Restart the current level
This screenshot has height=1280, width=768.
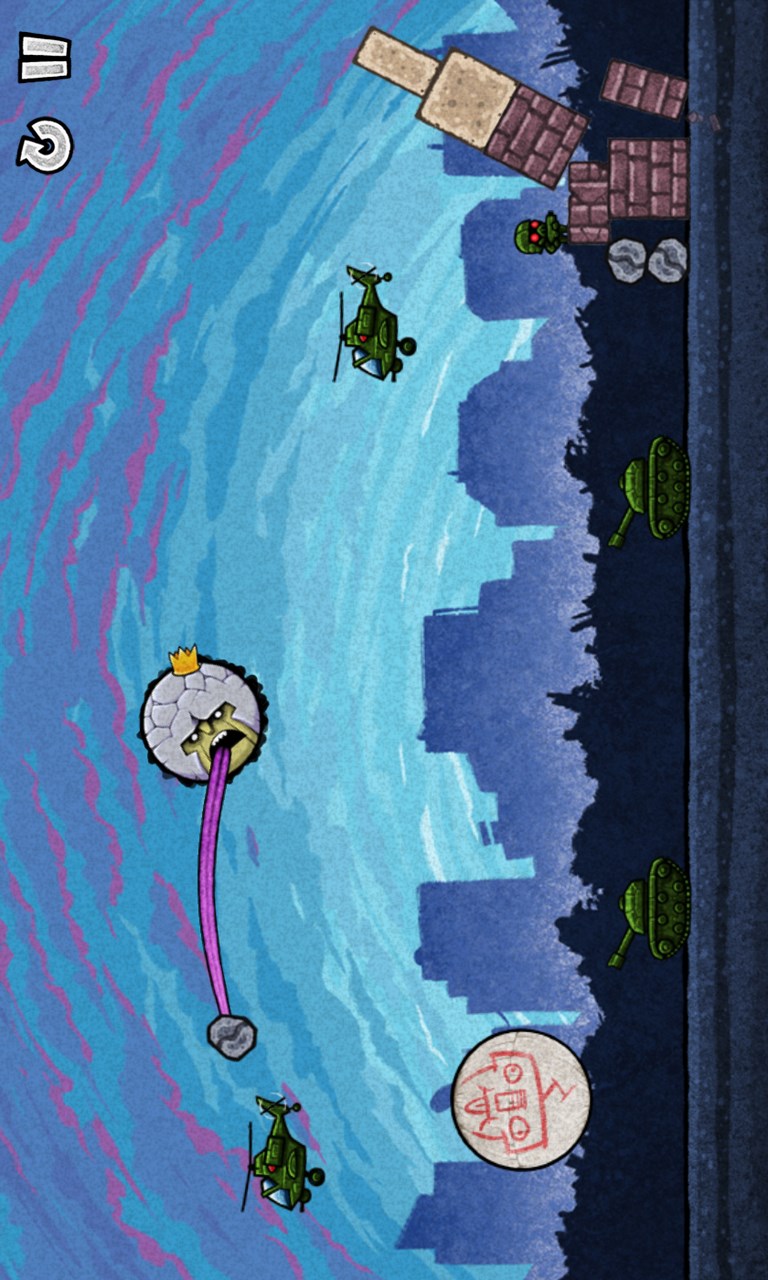(x=45, y=146)
